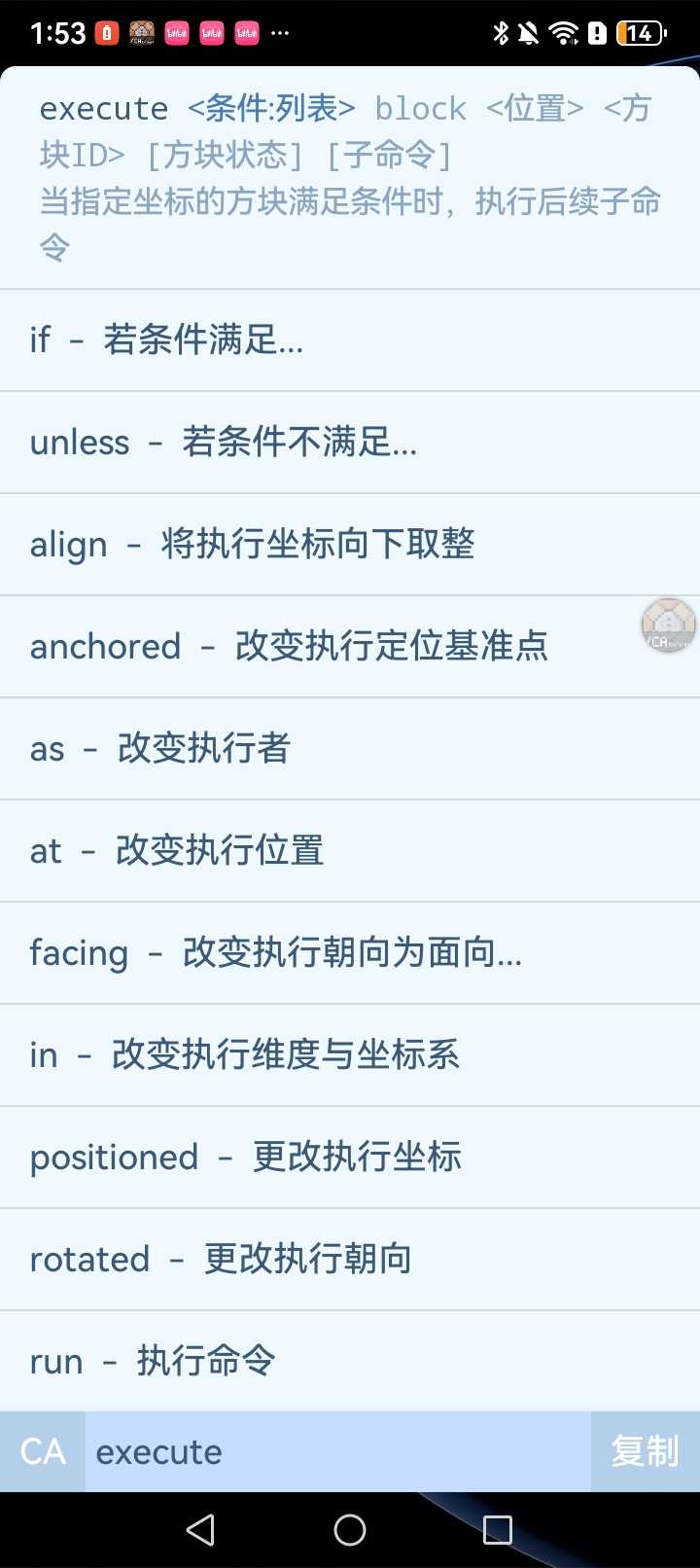
Task: Choose the "unless" subcommand
Action: point(224,443)
